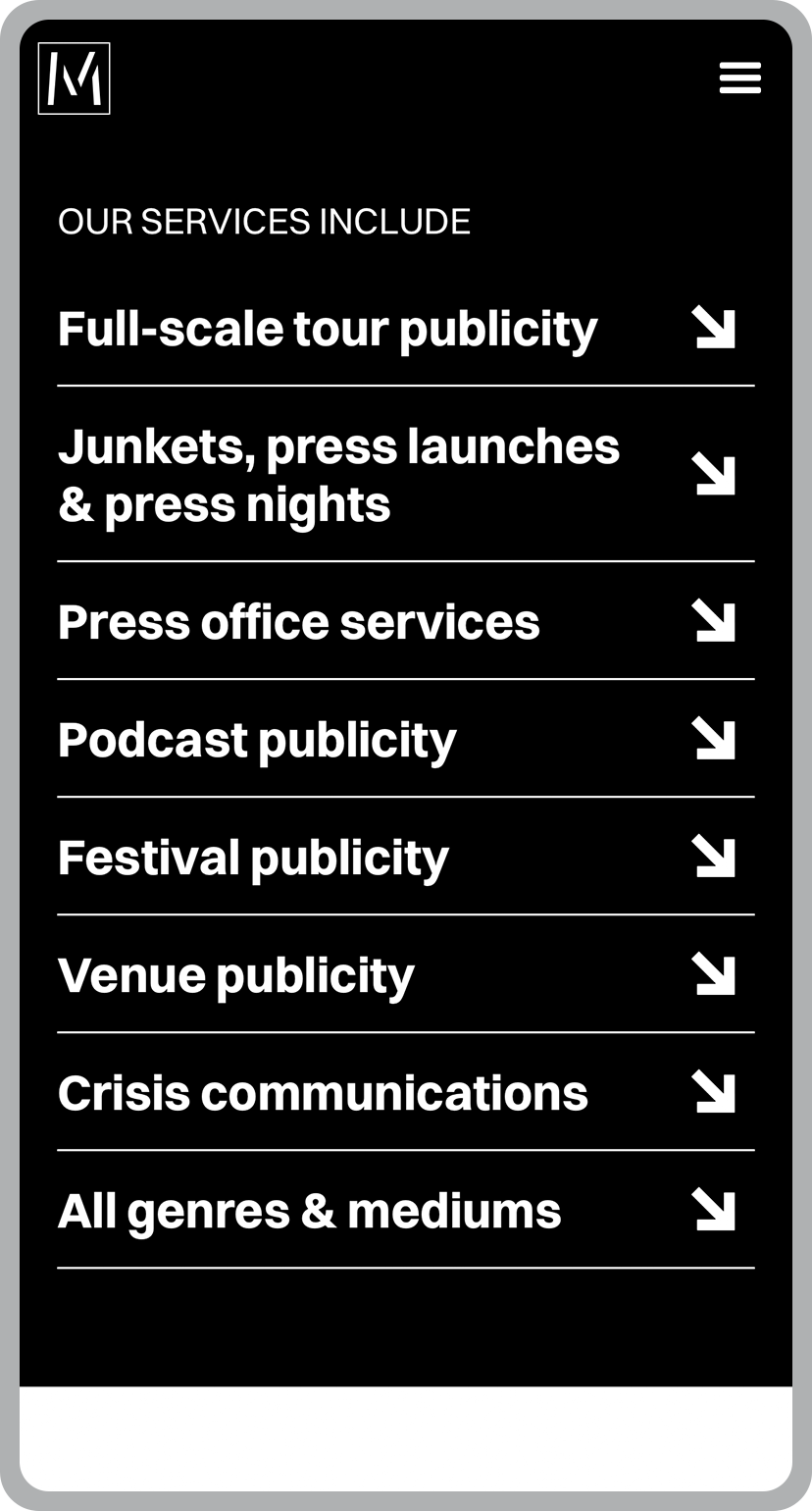
Task: Open the hamburger menu
Action: [x=739, y=78]
